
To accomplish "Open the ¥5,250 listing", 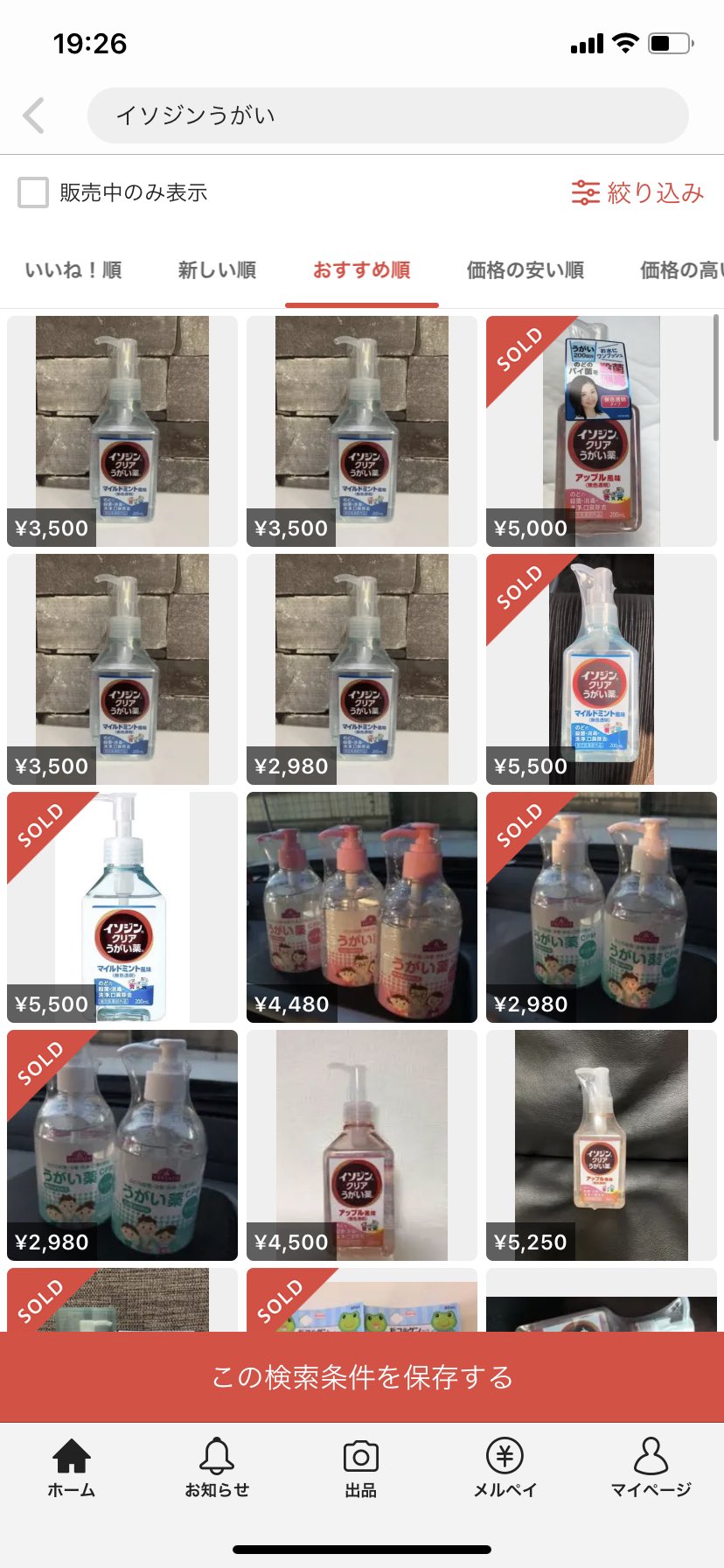I will [x=602, y=1145].
